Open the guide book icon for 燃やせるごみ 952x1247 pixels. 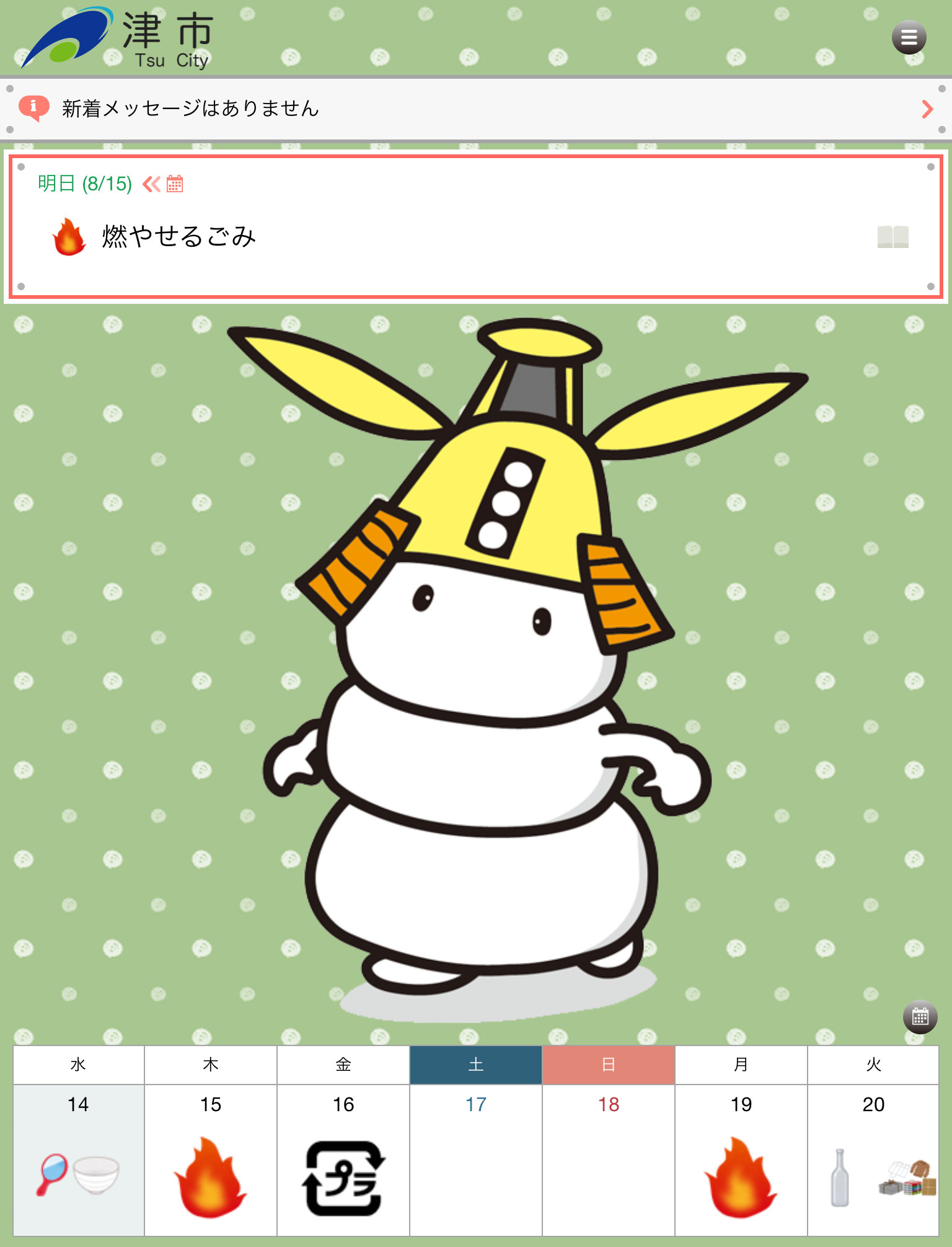[892, 237]
